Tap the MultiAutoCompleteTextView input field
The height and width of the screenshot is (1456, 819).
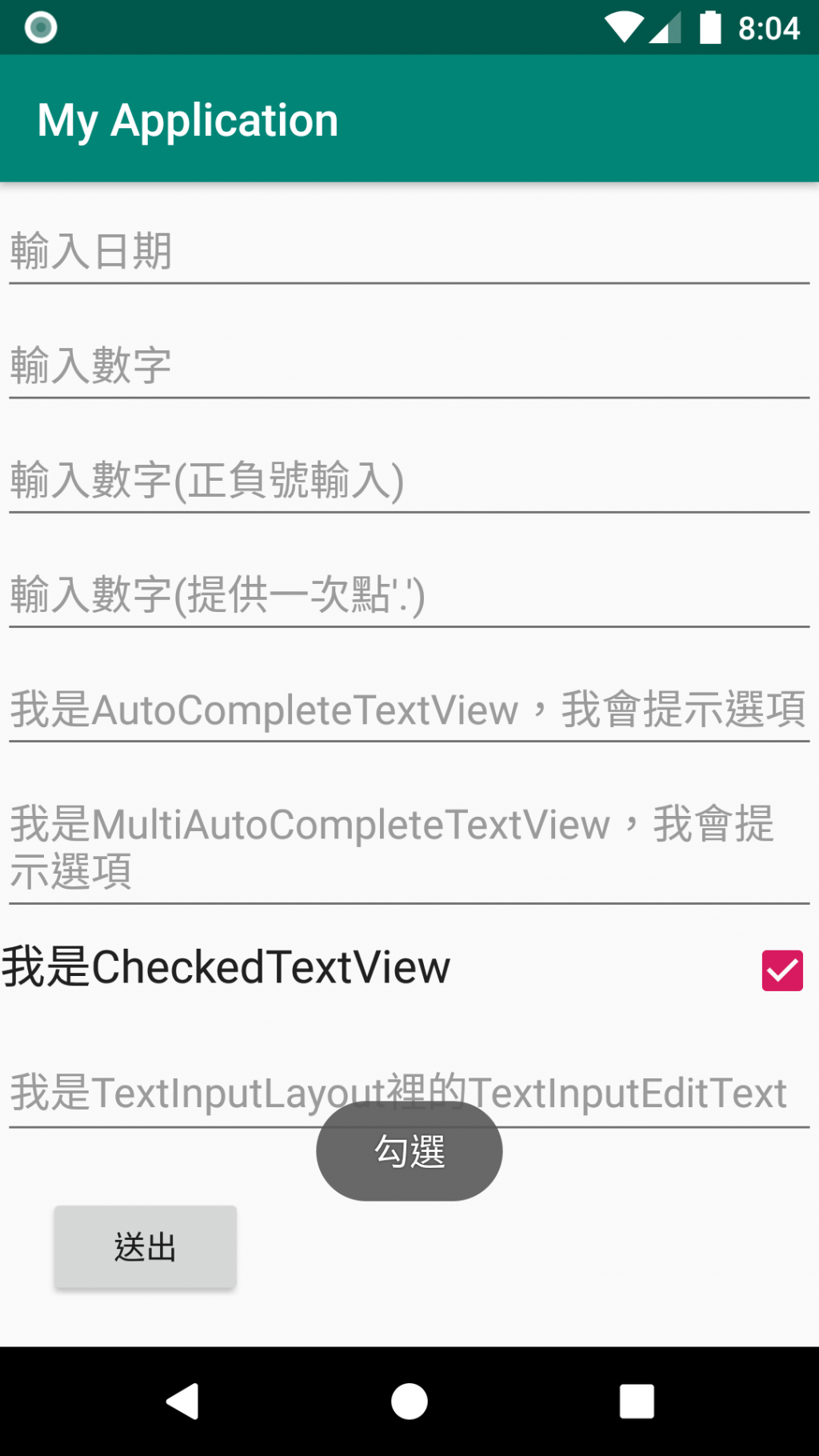coord(408,846)
